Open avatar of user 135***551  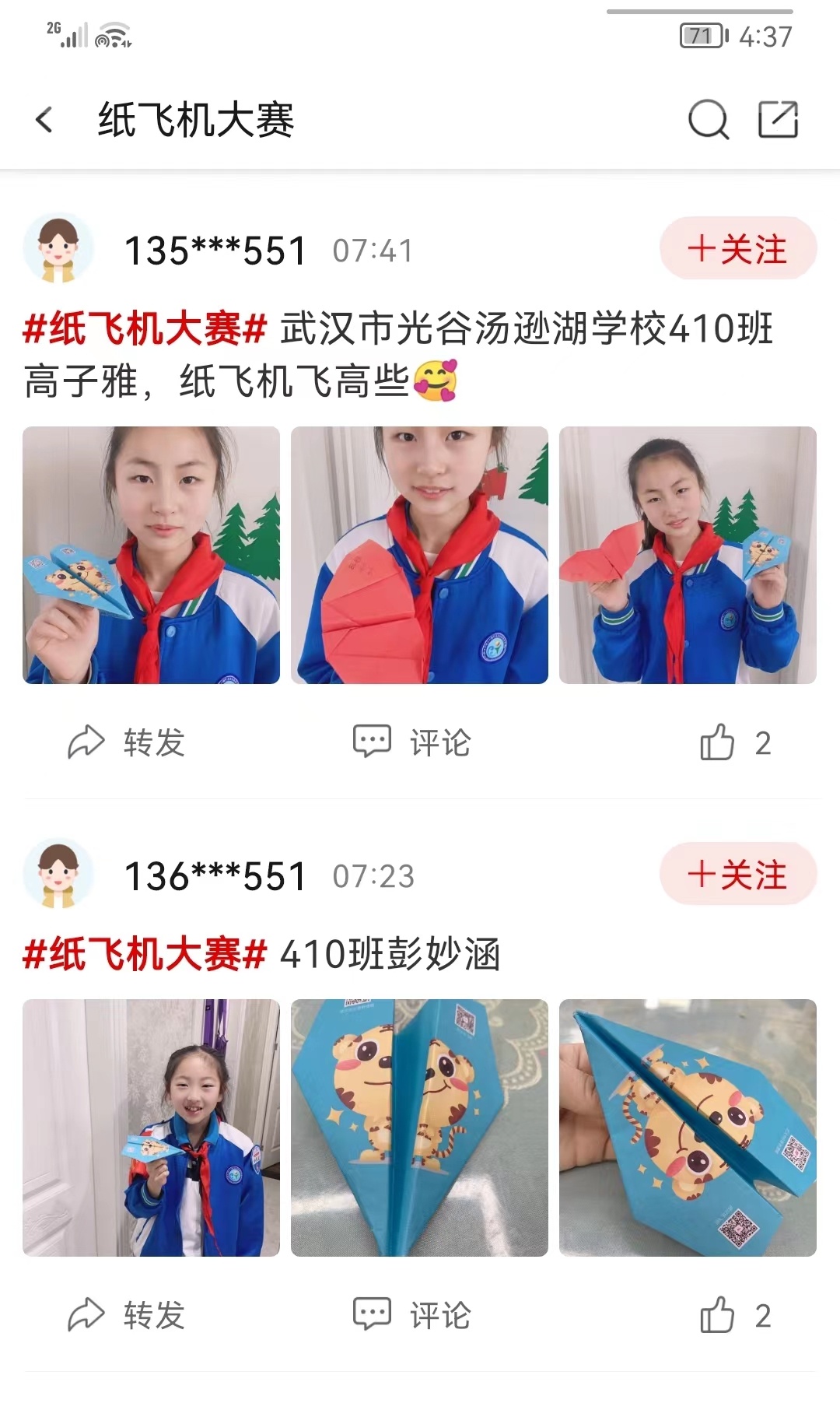point(58,249)
